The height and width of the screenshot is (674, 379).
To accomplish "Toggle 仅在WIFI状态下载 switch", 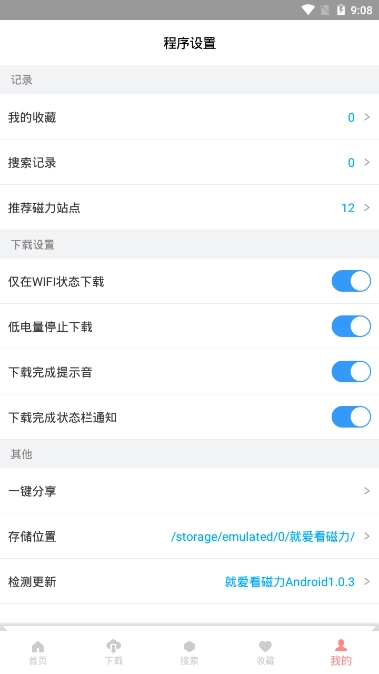I will [351, 281].
